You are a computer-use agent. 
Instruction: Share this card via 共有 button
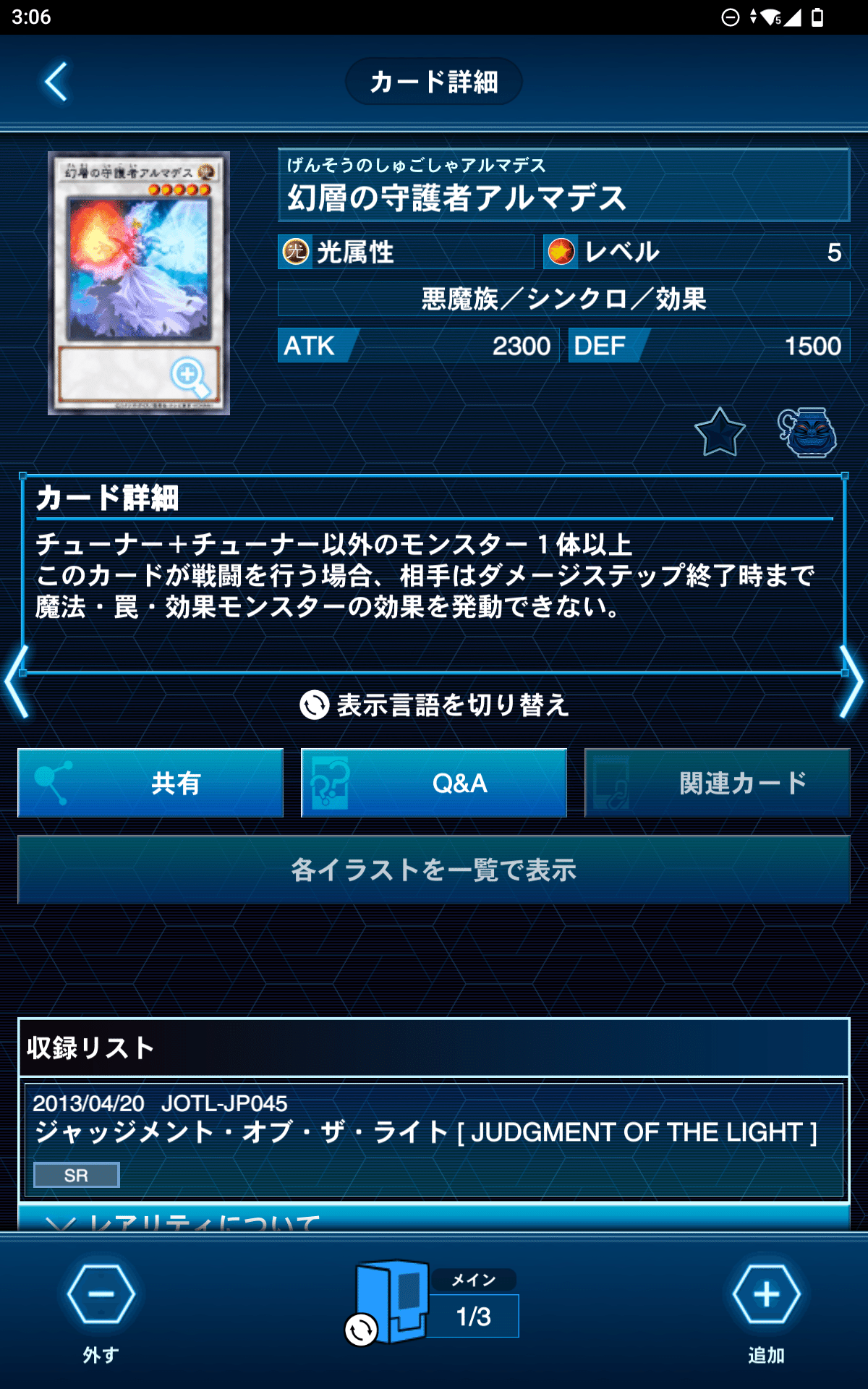point(150,783)
